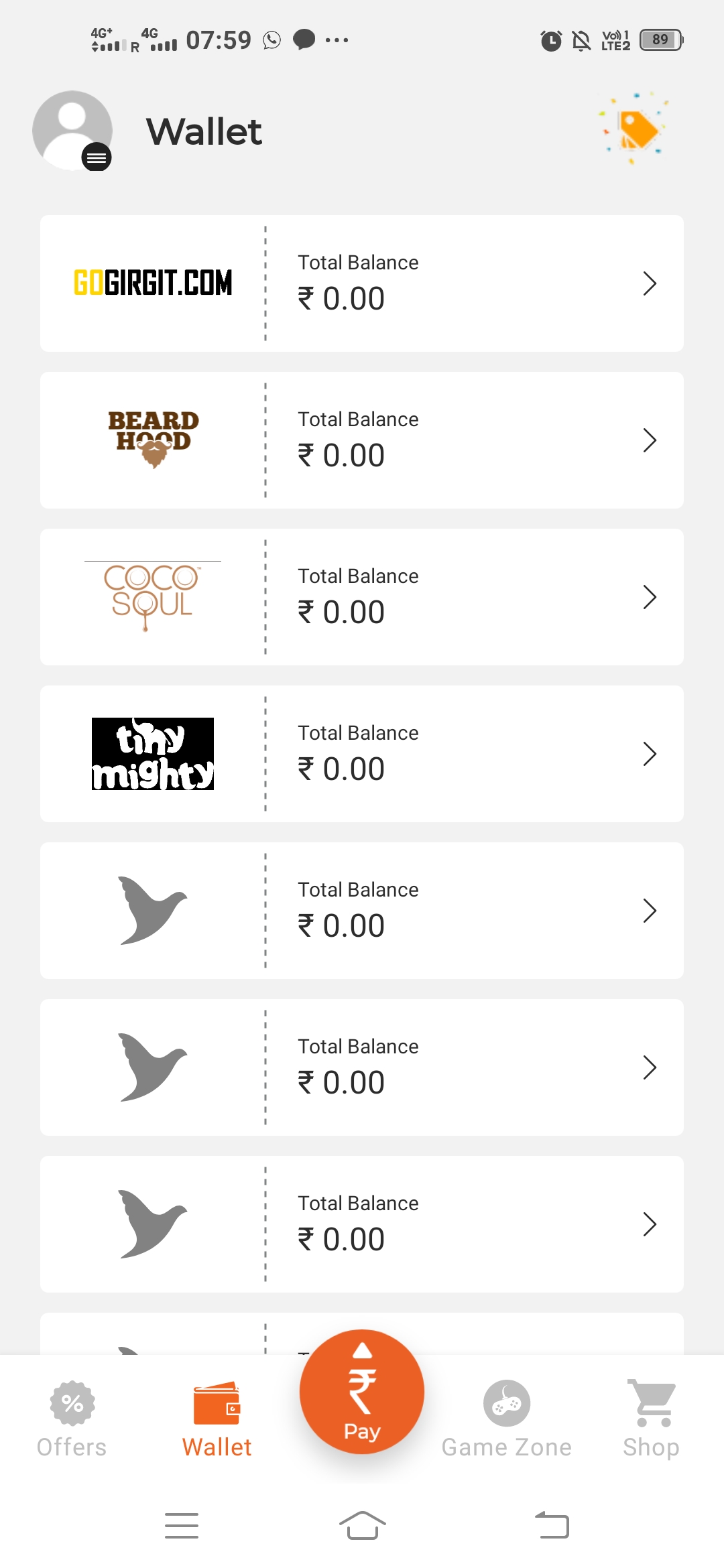The width and height of the screenshot is (724, 1568).
Task: View the Coco Soul wallet balance
Action: 362,597
